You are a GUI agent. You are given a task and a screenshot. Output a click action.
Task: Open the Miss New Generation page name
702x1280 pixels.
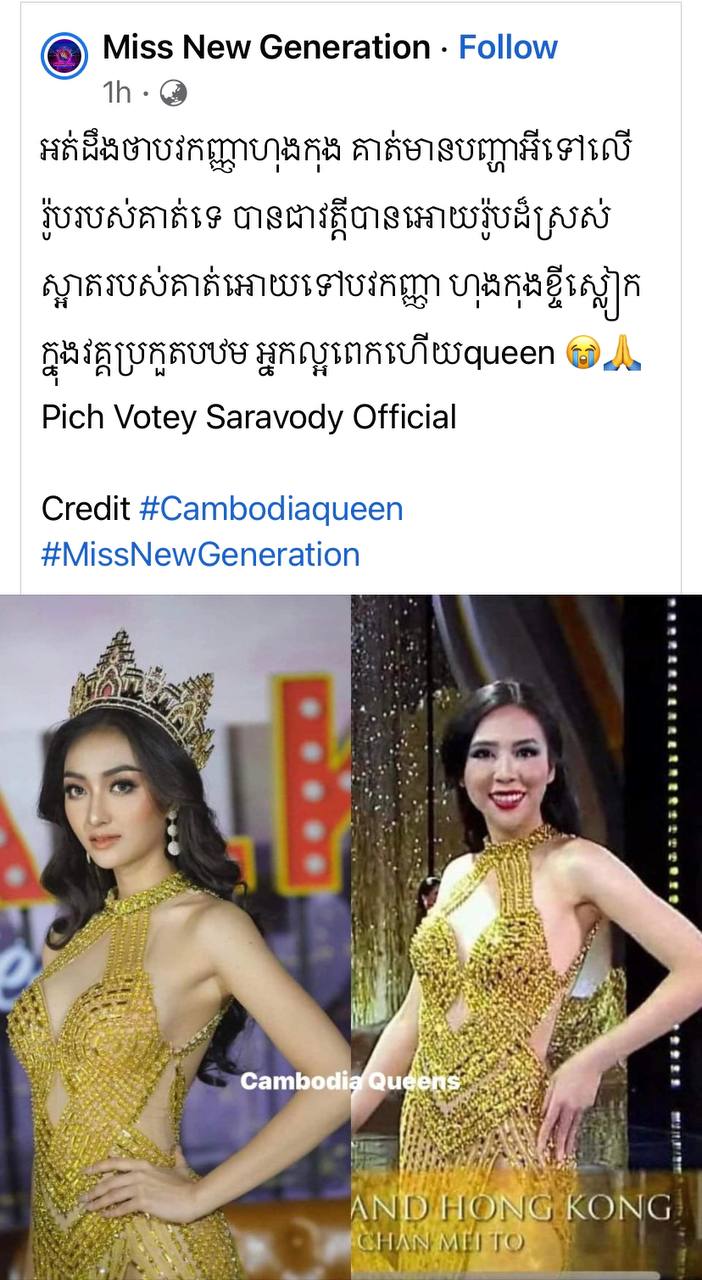tap(266, 47)
